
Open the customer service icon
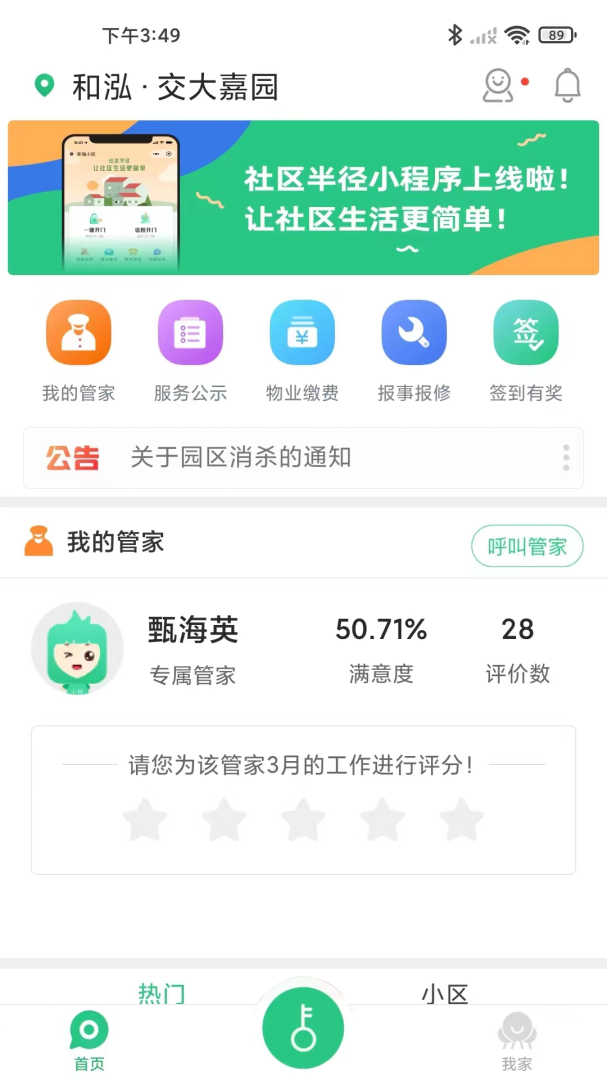(498, 86)
